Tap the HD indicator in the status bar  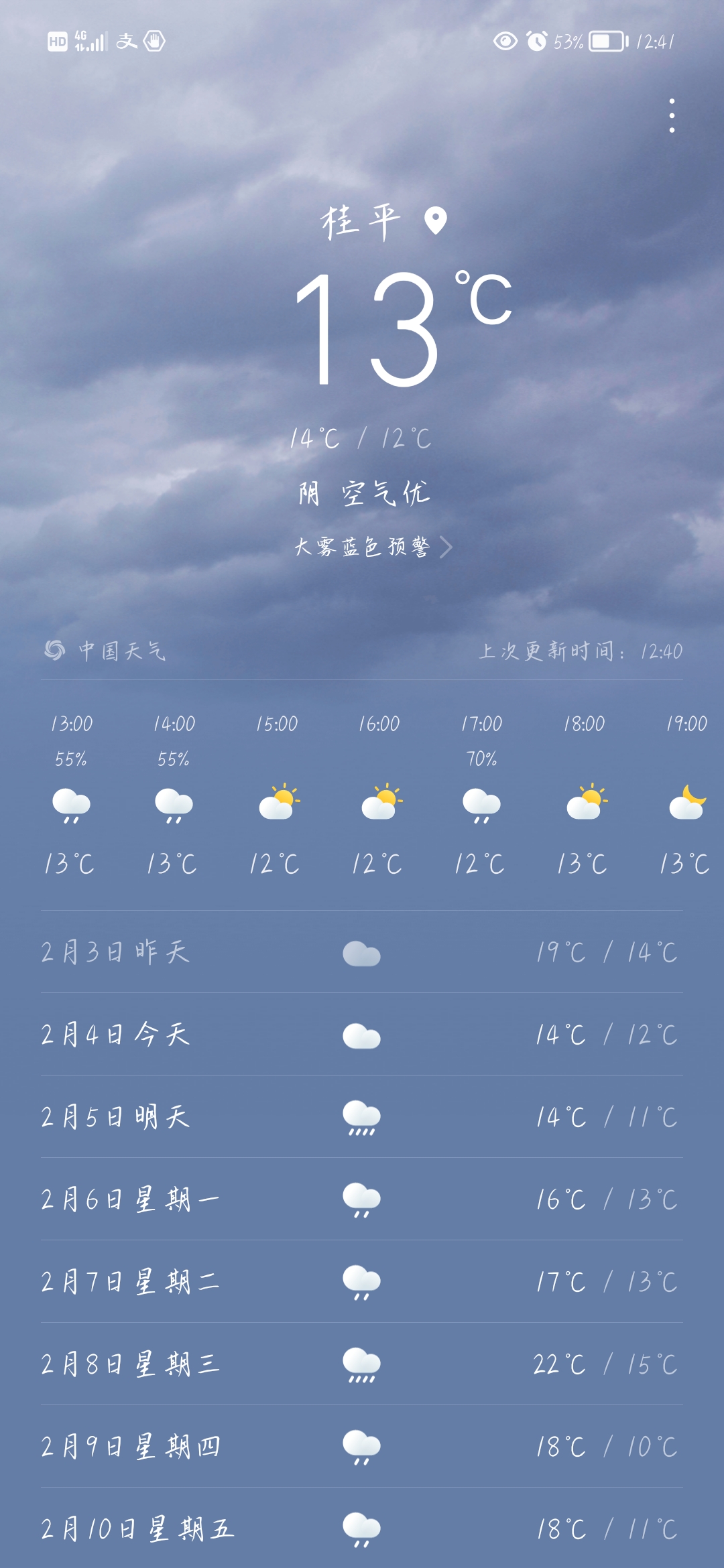[57, 40]
